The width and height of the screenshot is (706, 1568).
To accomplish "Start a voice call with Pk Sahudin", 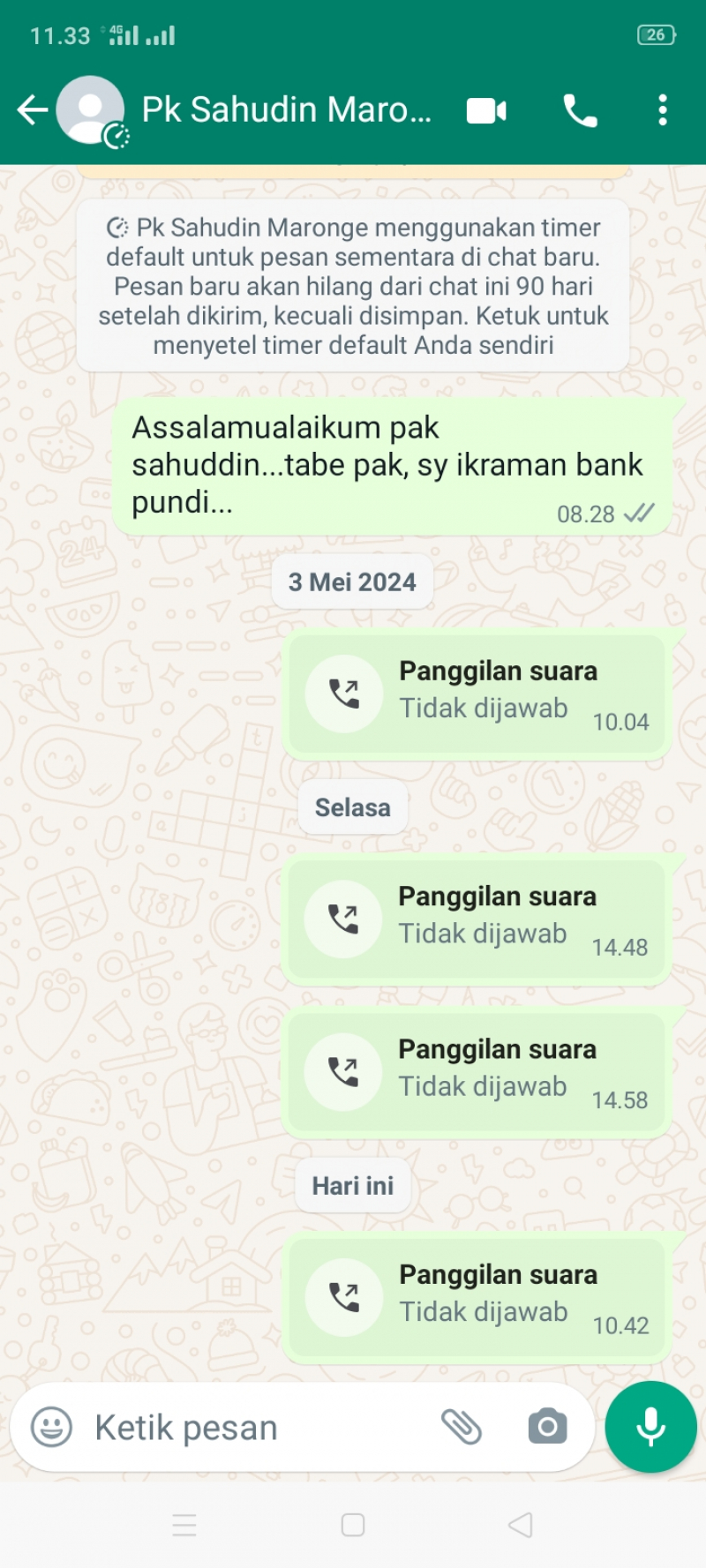I will tap(580, 111).
